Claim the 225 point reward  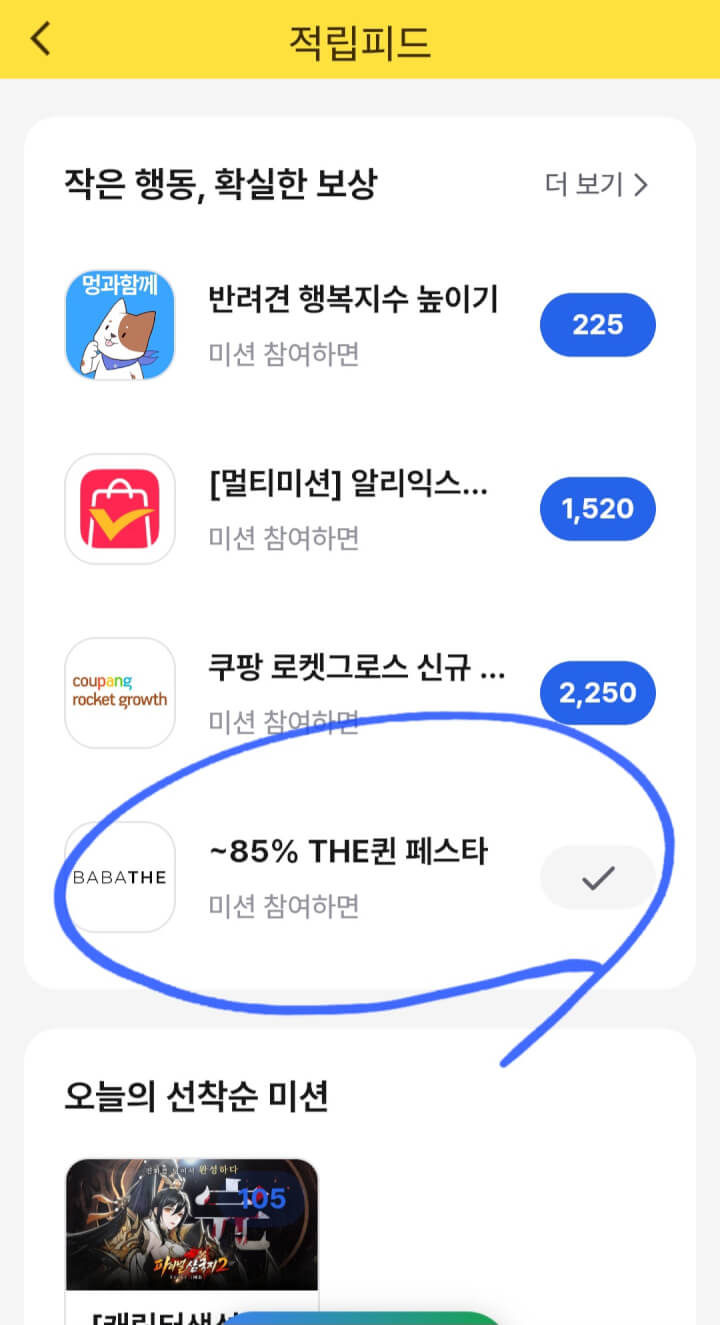point(597,325)
